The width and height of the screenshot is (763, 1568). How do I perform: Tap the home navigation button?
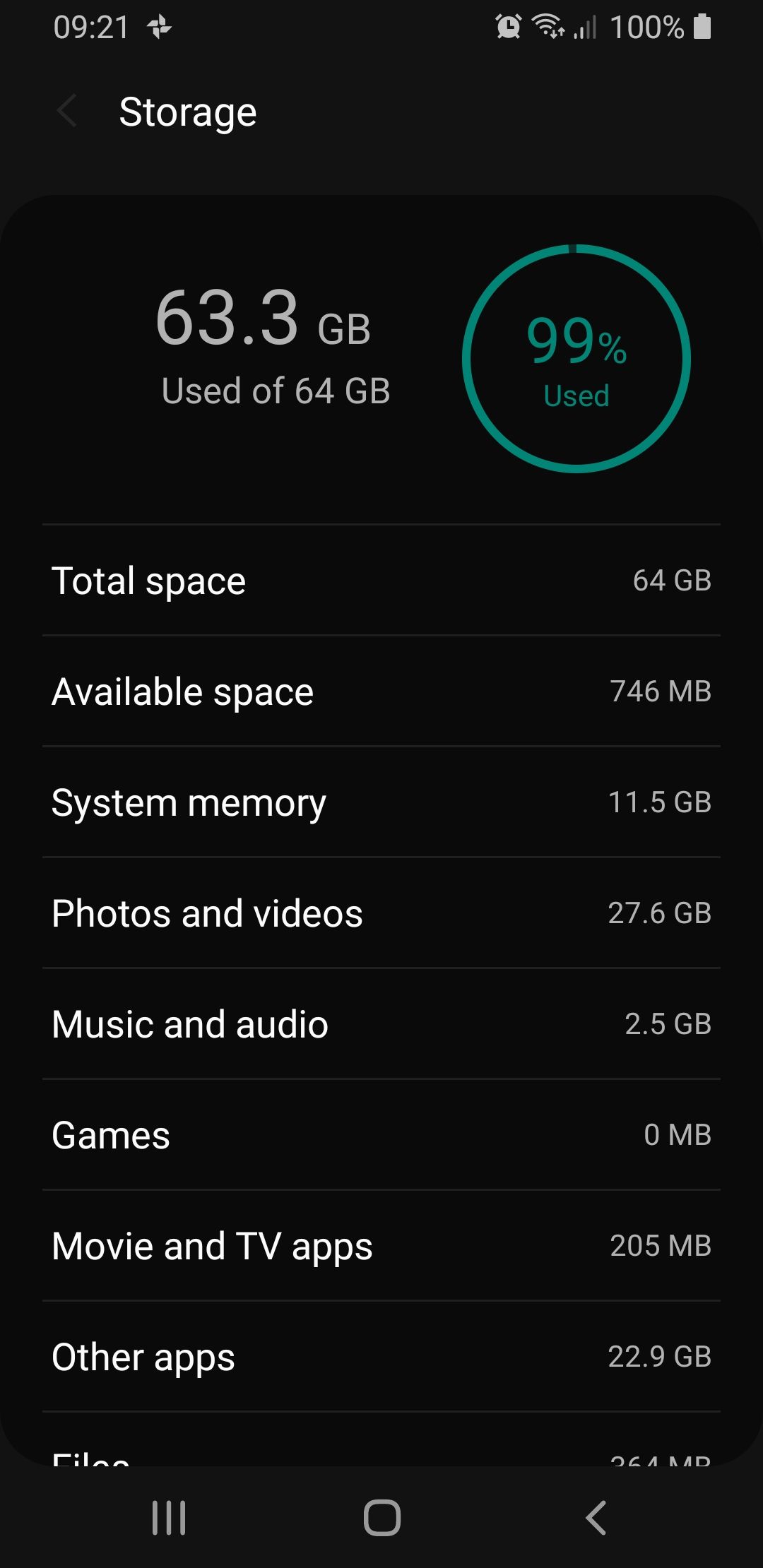click(x=381, y=1517)
